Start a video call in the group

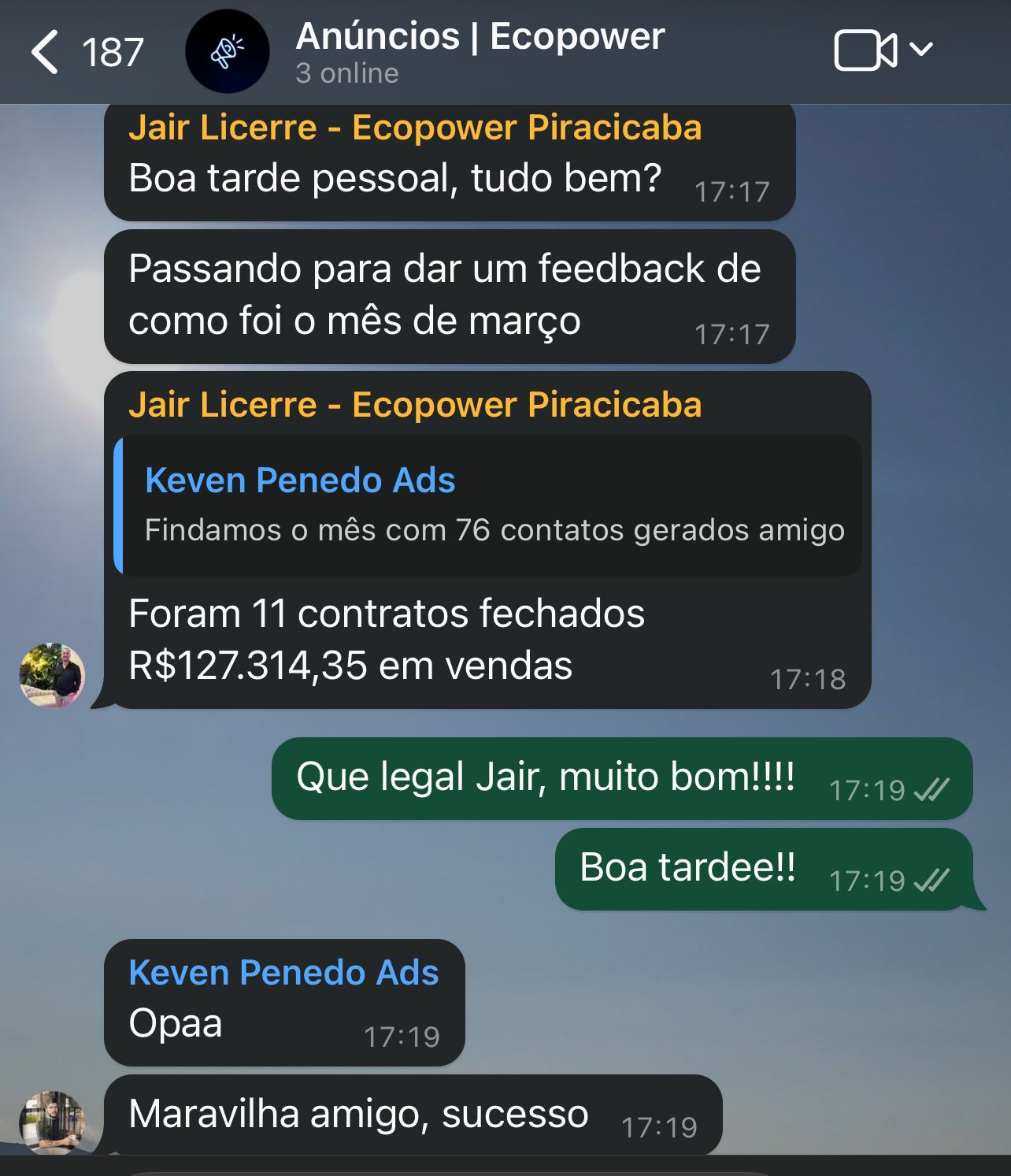tap(865, 50)
